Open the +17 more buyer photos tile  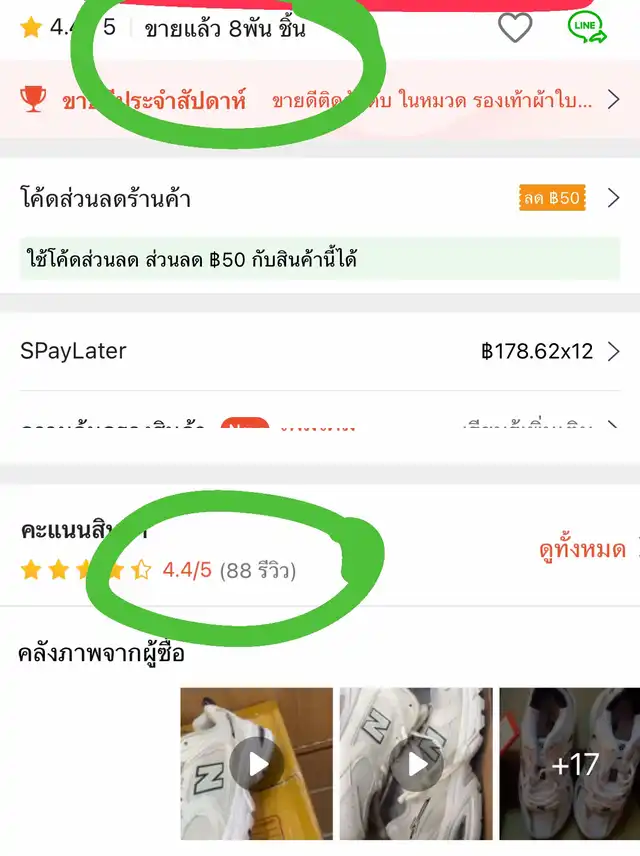coord(574,764)
